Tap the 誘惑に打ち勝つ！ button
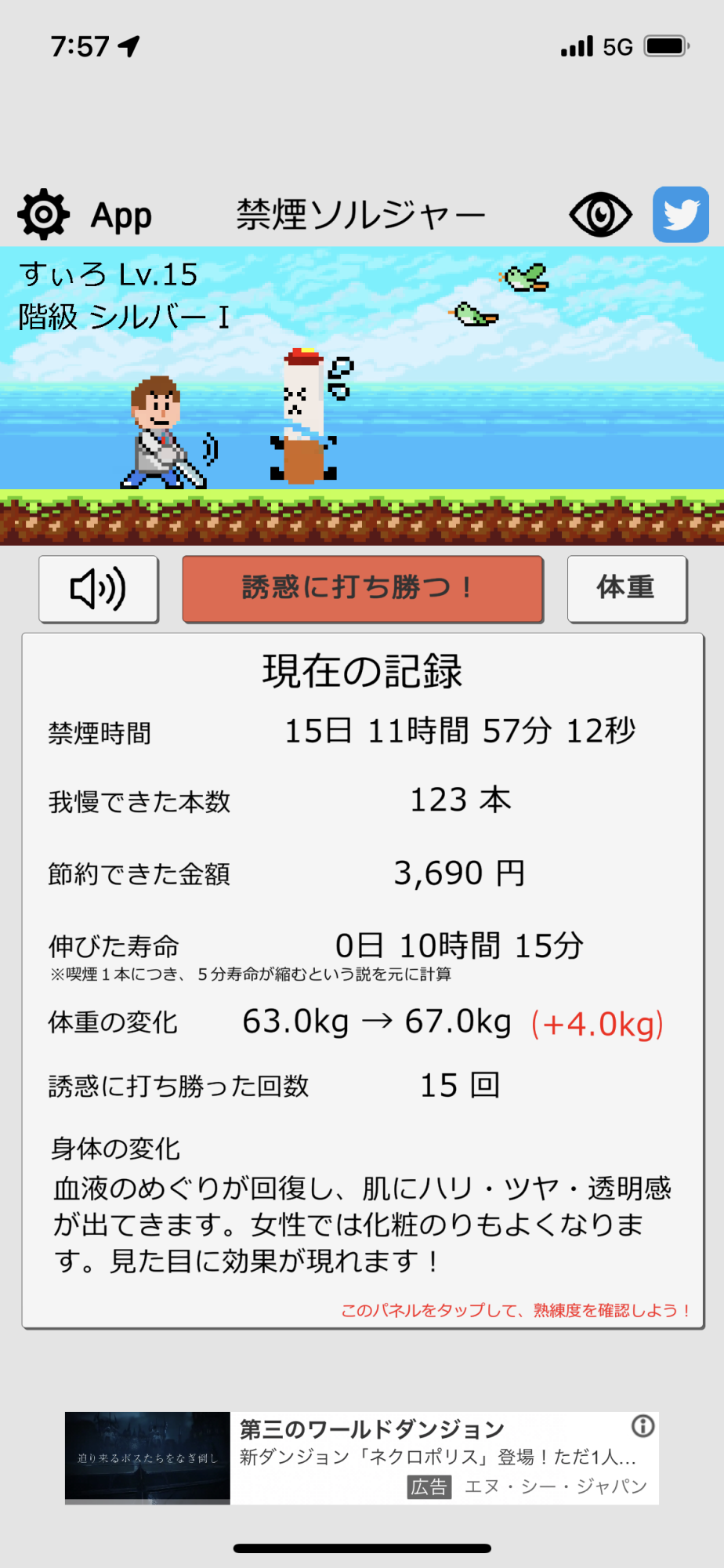The image size is (724, 1568). coord(362,589)
